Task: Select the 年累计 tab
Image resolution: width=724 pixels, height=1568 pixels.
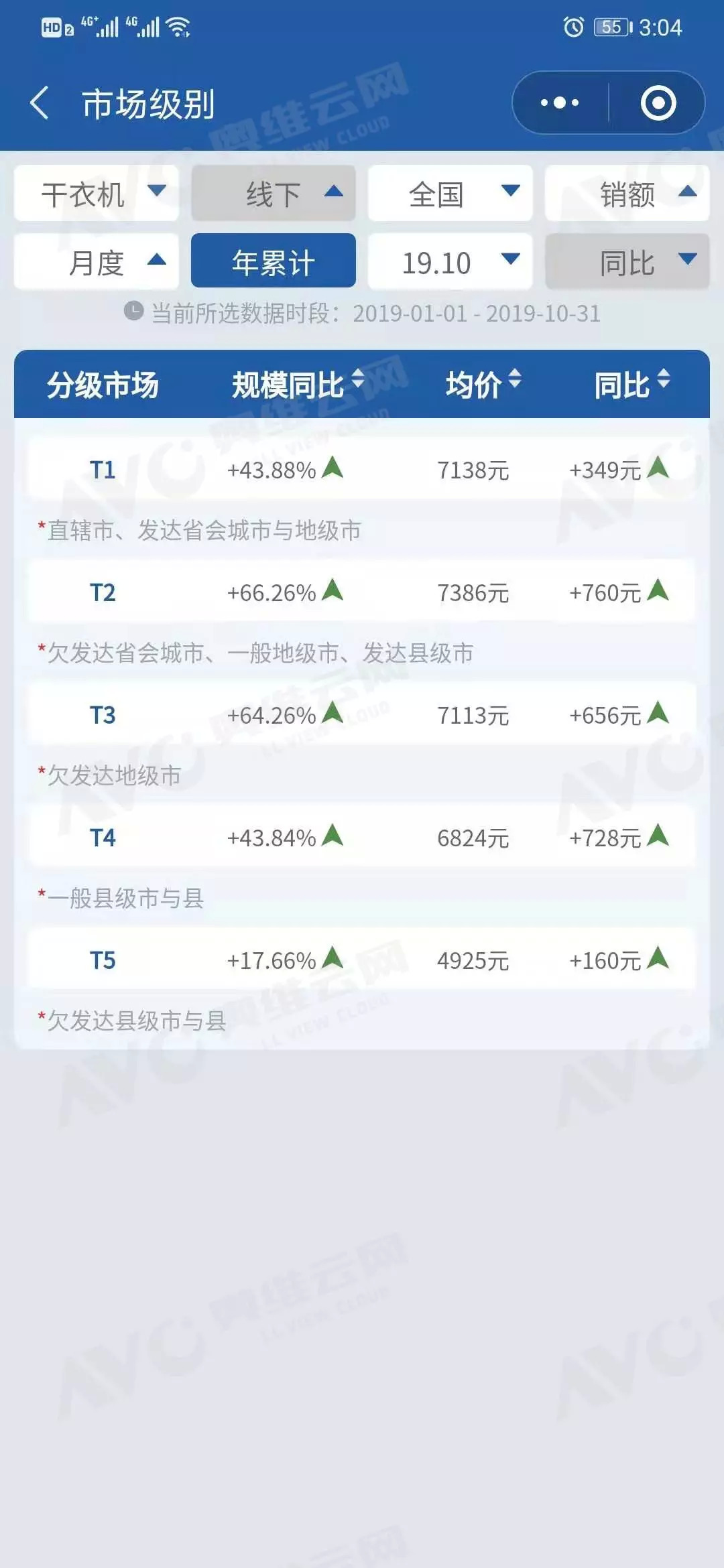Action: point(274,262)
